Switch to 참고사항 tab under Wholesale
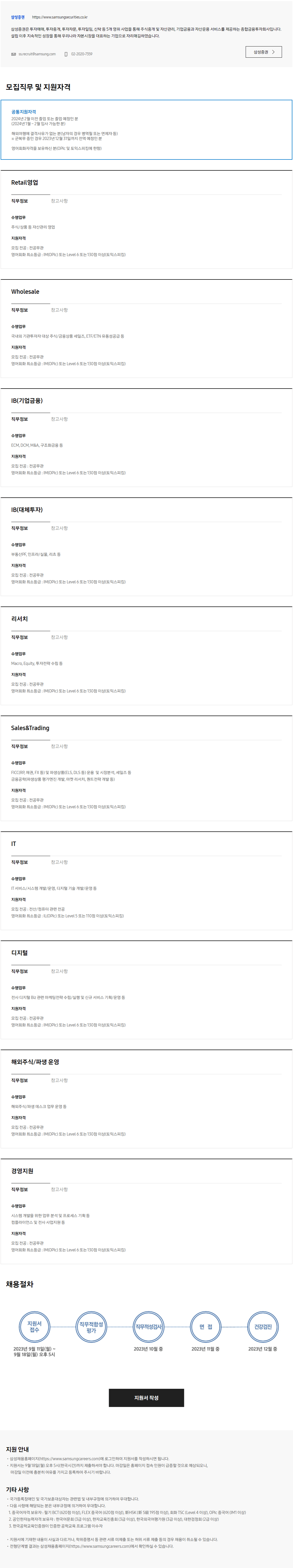The image size is (293, 1568). [x=59, y=310]
